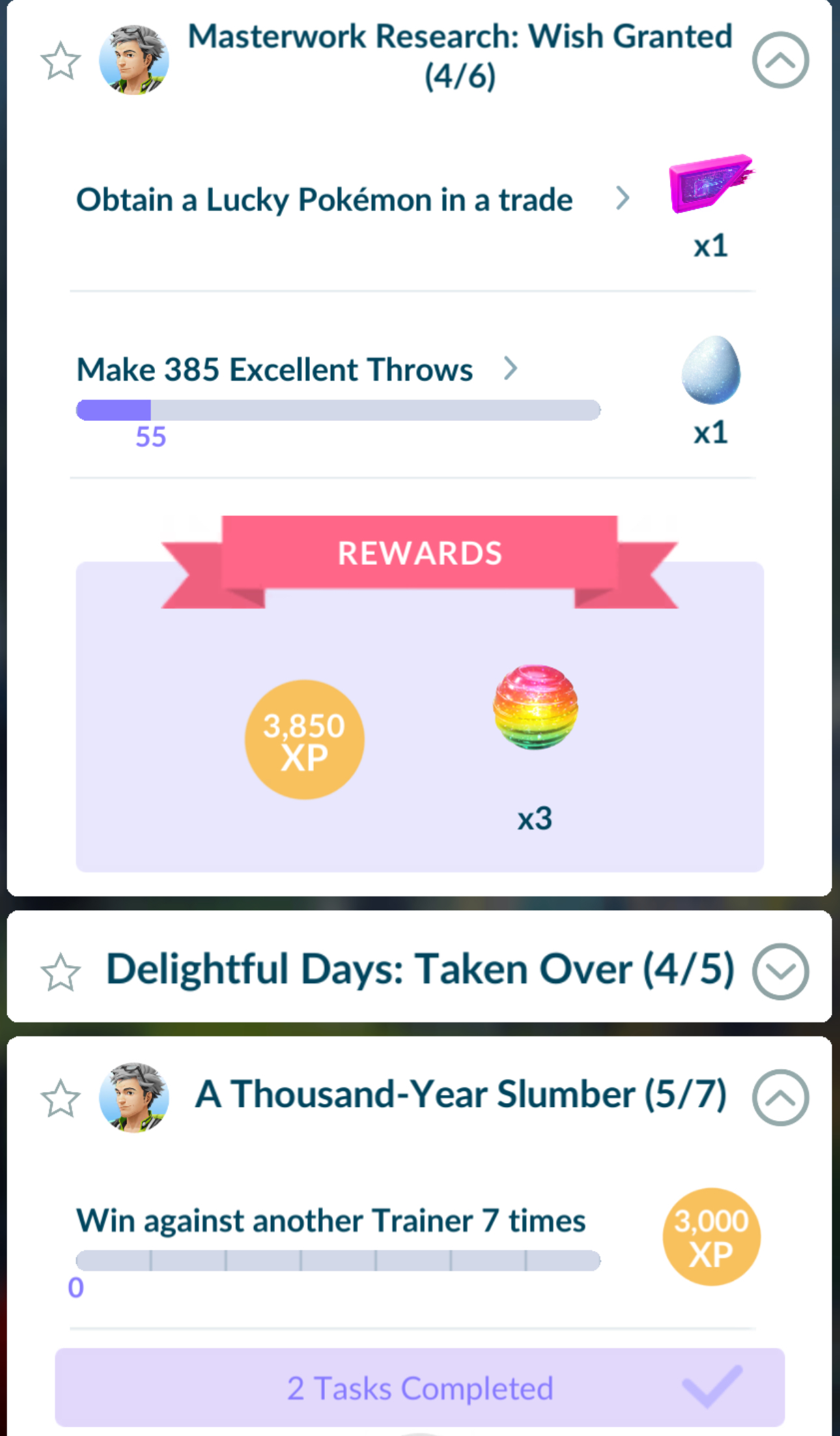Expand the Delightful Days: Taken Over section
Image resolution: width=840 pixels, height=1436 pixels.
(x=780, y=971)
